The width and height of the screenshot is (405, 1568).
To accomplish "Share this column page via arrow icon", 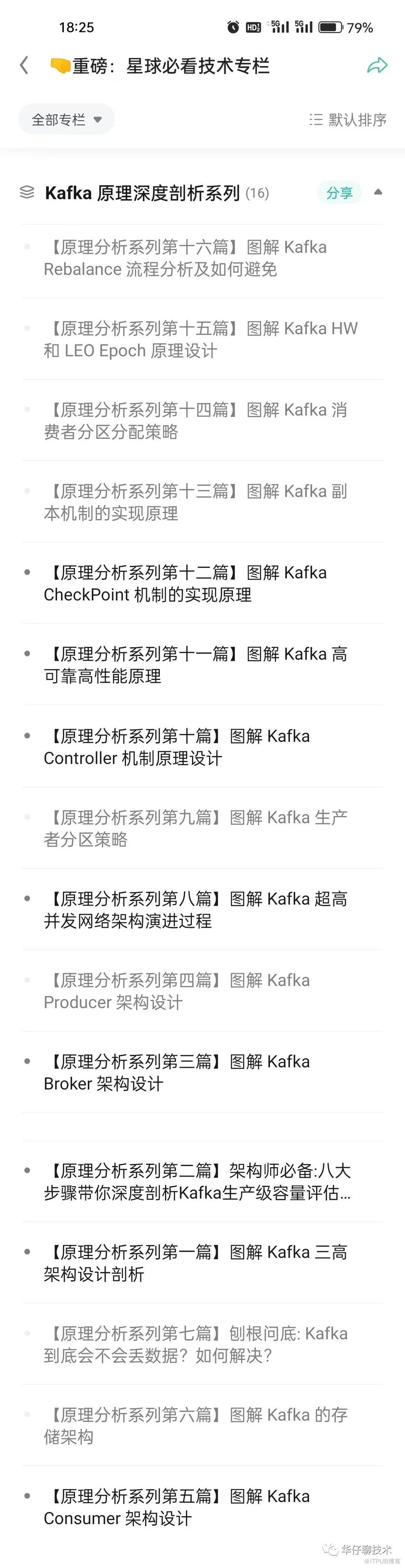I will tap(377, 66).
